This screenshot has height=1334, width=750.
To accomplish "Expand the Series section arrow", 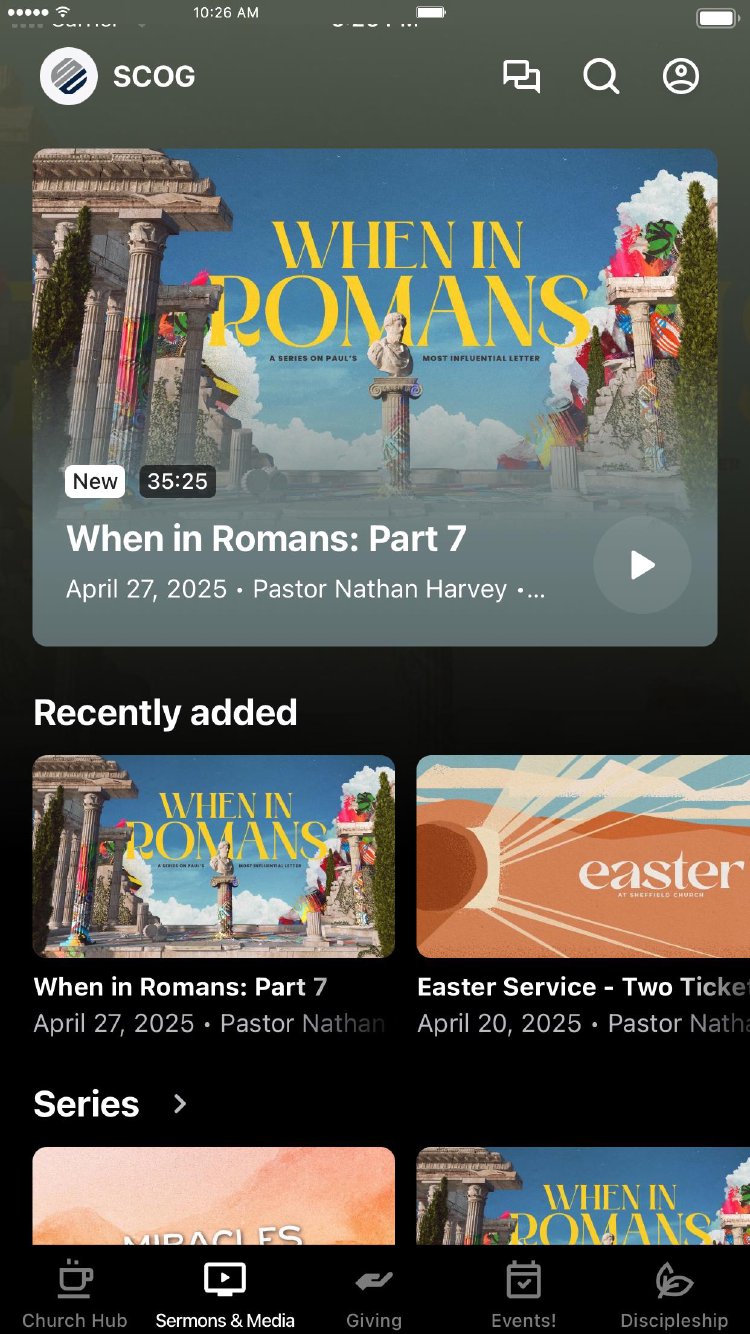I will coord(180,1104).
